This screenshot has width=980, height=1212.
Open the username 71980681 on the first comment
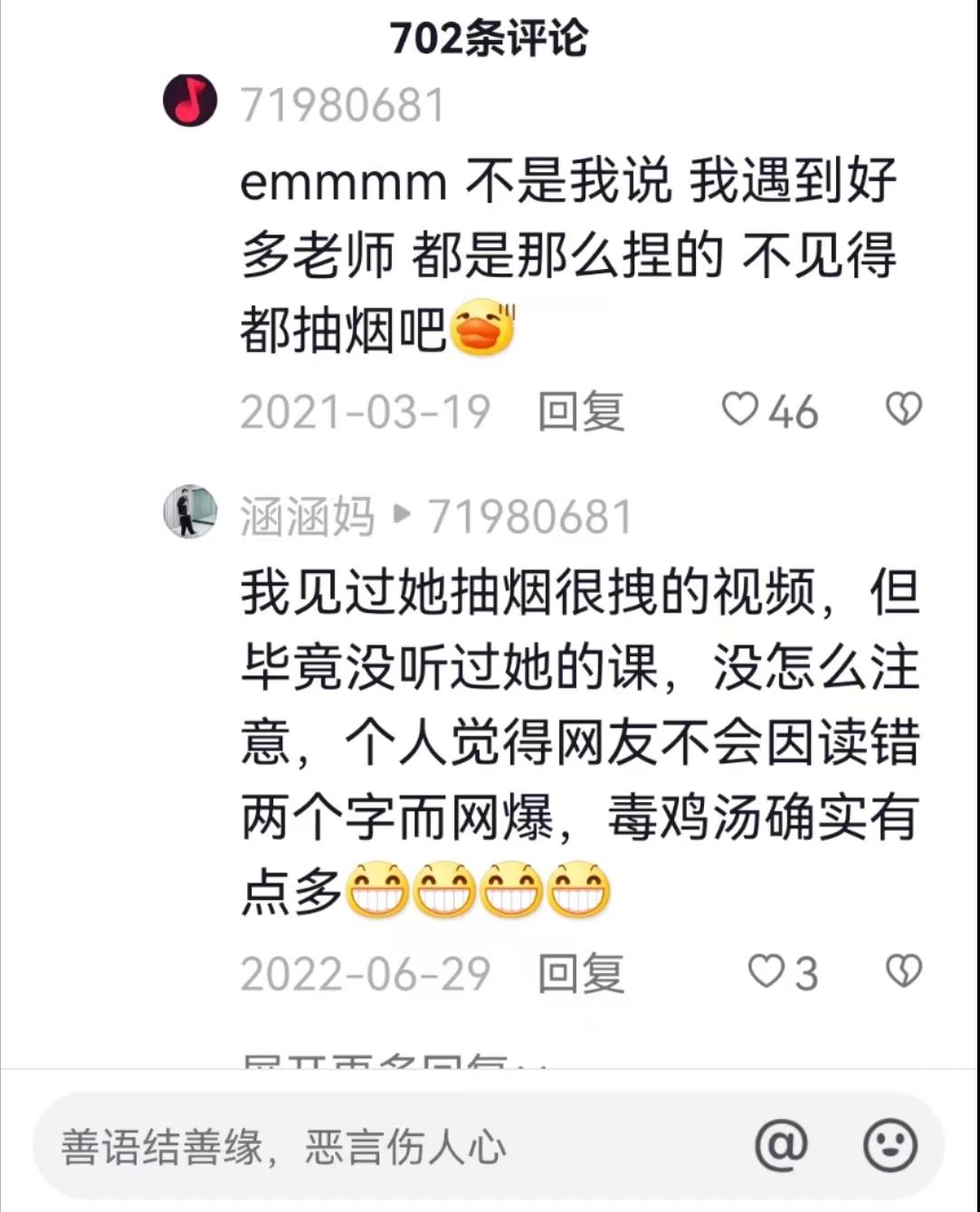point(343,106)
